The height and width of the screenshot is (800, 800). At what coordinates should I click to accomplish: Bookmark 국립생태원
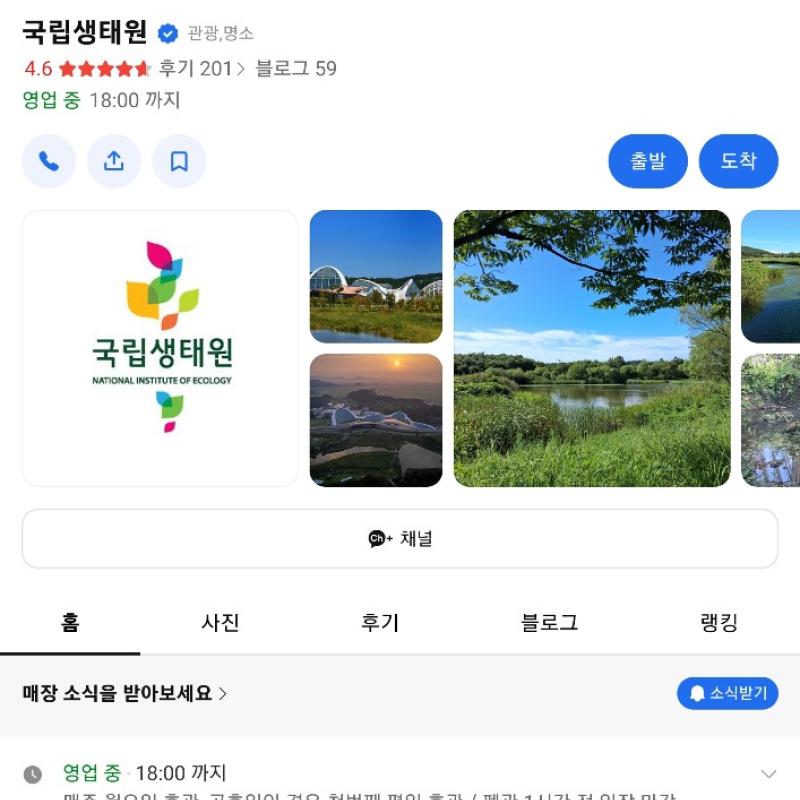tap(179, 161)
